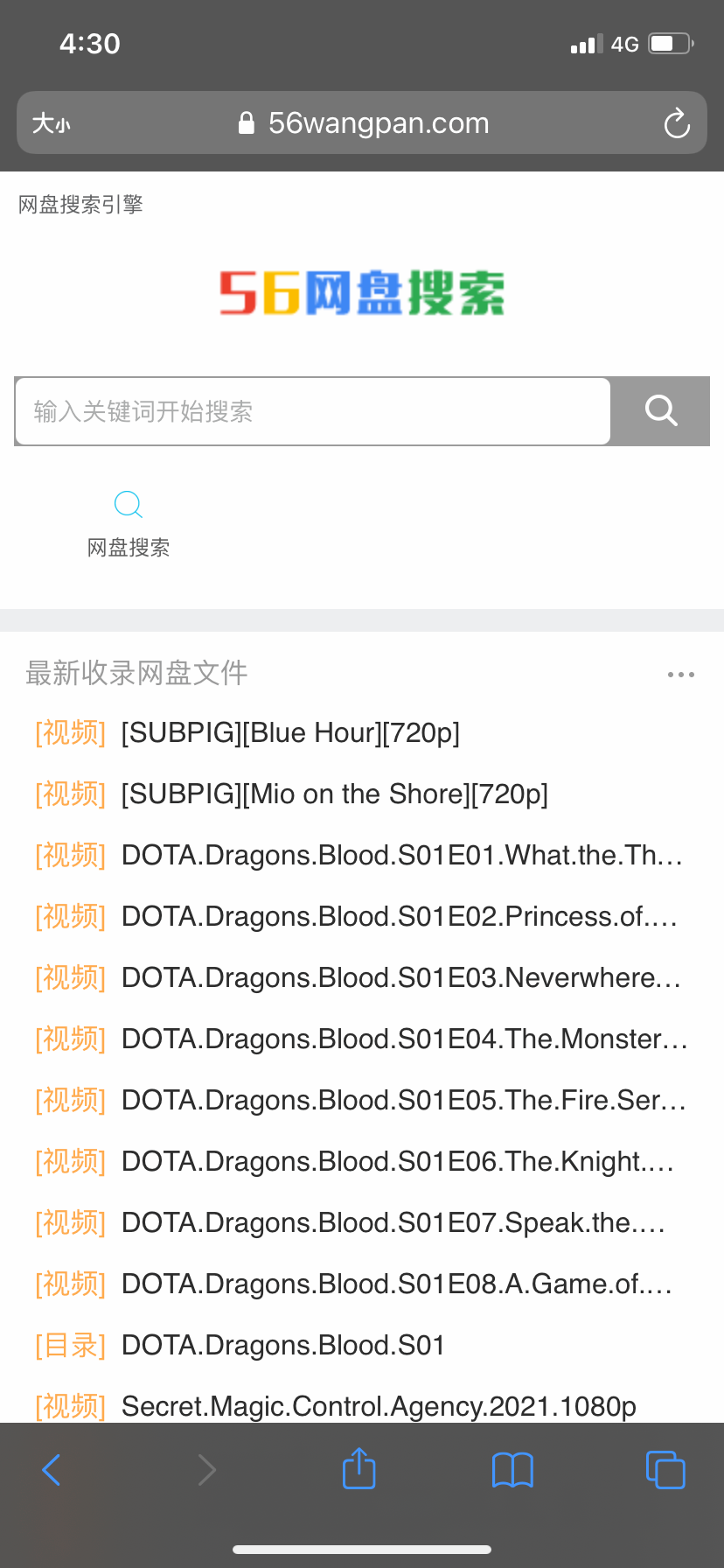Hit the magnifier search button
Image resolution: width=724 pixels, height=1568 pixels.
pyautogui.click(x=660, y=411)
